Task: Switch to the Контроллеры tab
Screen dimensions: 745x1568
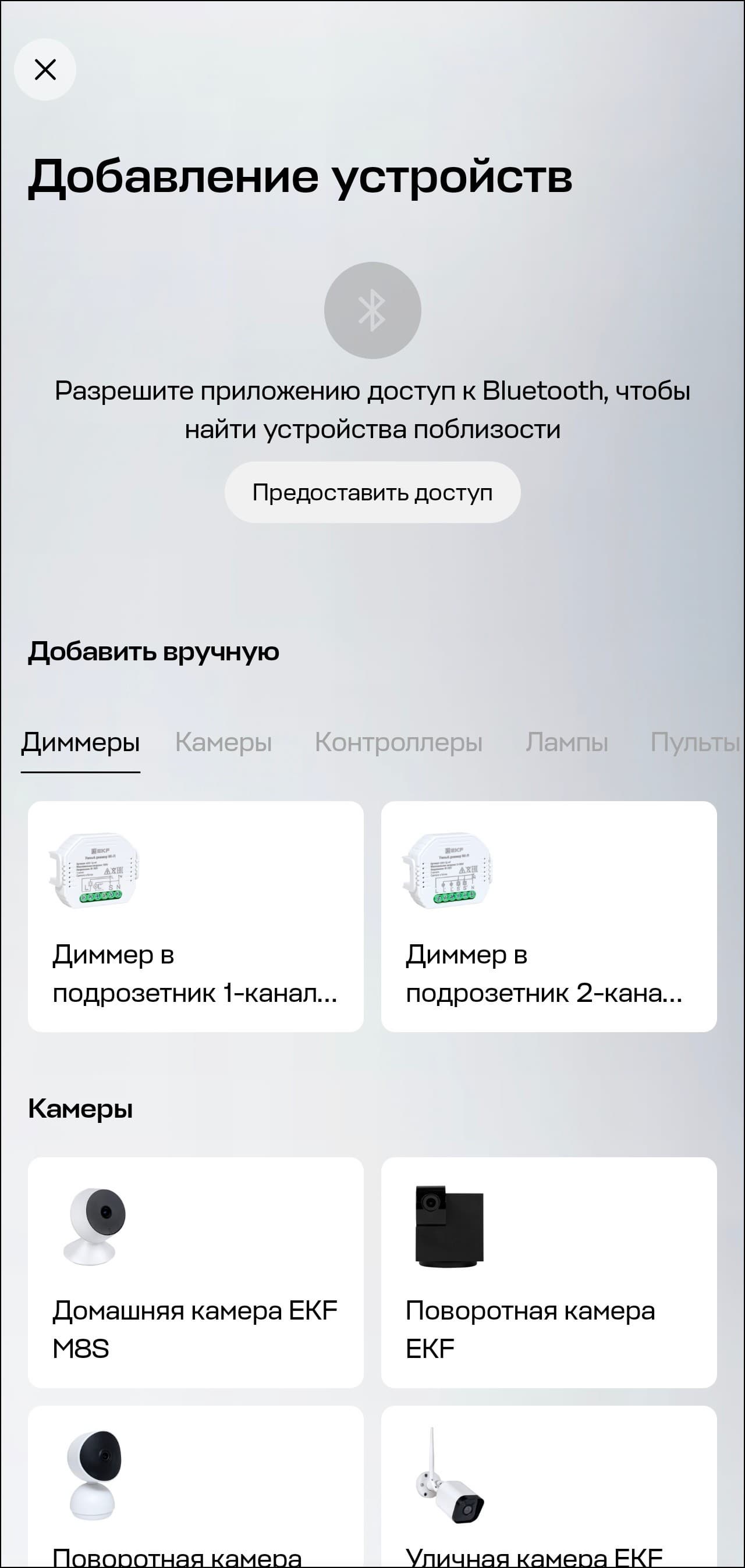Action: (x=398, y=742)
